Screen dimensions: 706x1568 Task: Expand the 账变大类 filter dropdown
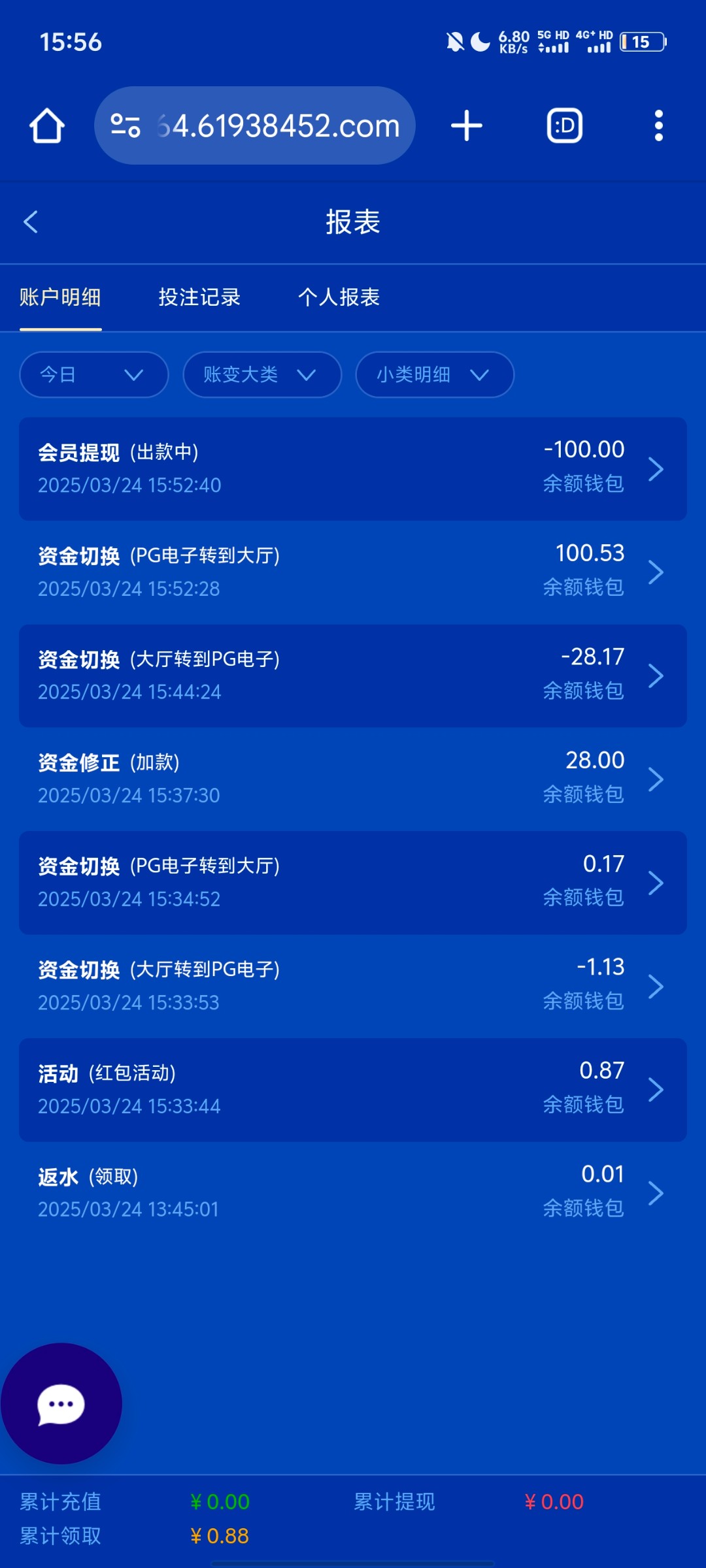point(261,374)
